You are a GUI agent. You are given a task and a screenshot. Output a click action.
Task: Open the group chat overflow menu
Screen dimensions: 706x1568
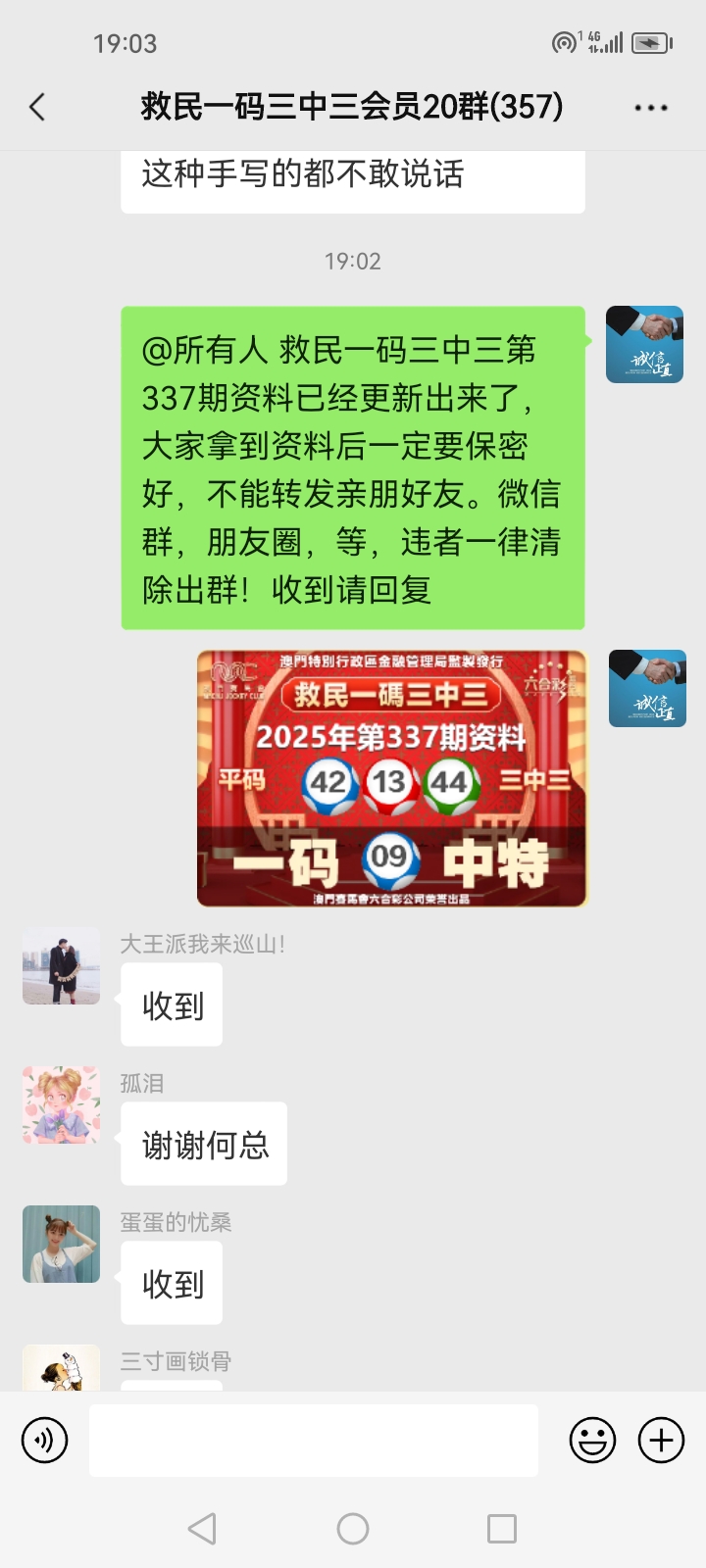pos(650,108)
